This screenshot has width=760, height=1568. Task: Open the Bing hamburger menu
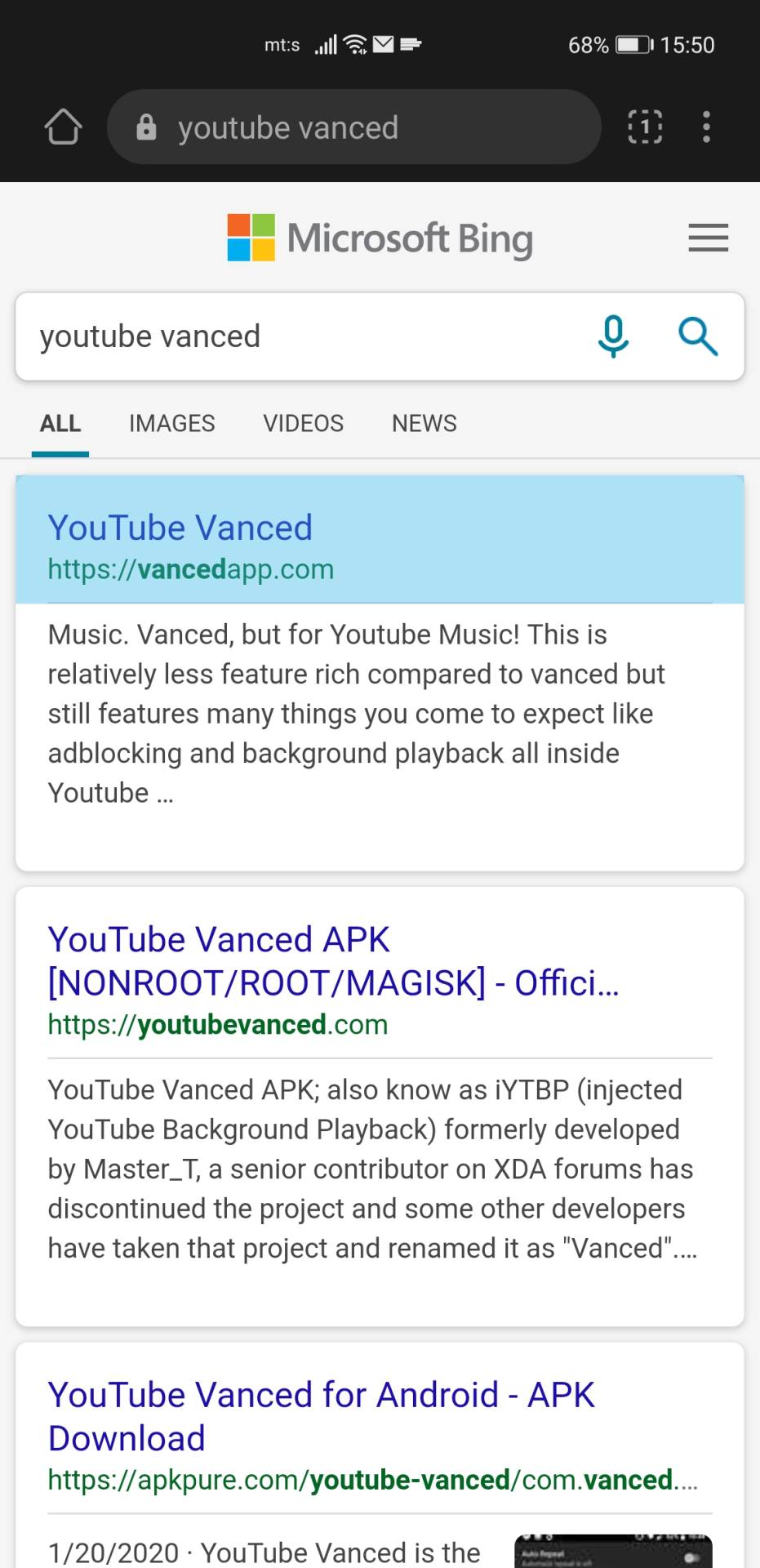(x=707, y=238)
